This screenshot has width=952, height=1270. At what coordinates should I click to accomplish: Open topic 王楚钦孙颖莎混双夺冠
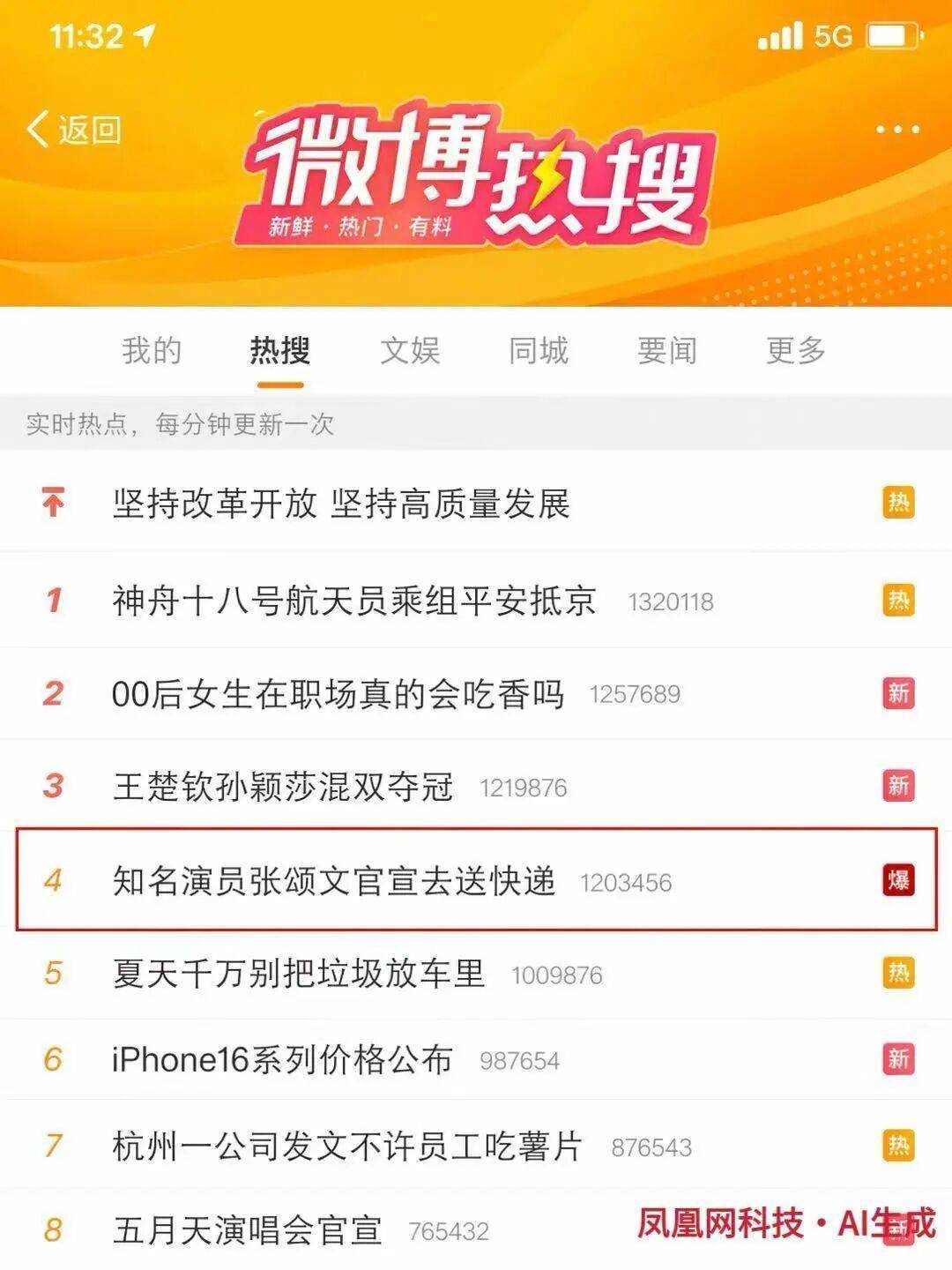pyautogui.click(x=283, y=787)
